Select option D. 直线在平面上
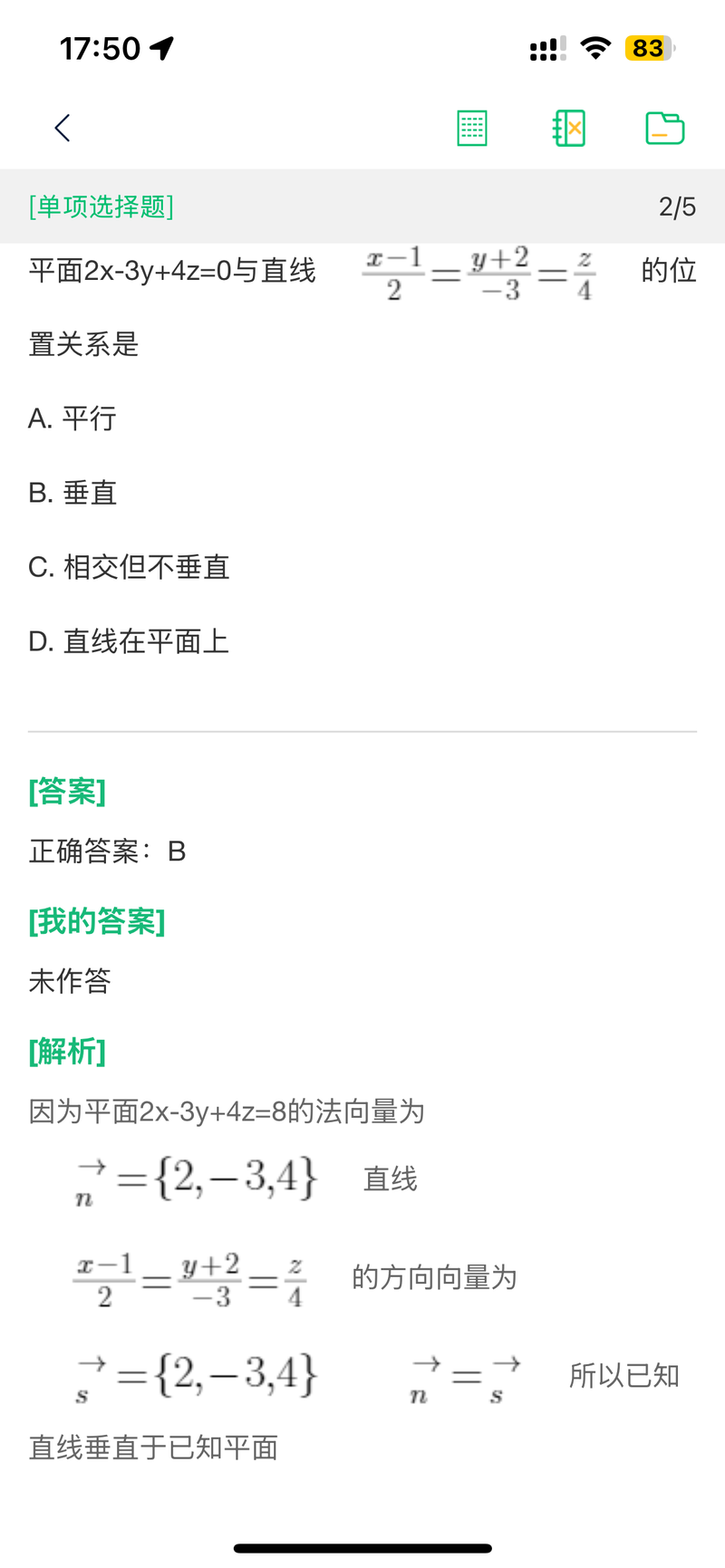 tap(129, 641)
